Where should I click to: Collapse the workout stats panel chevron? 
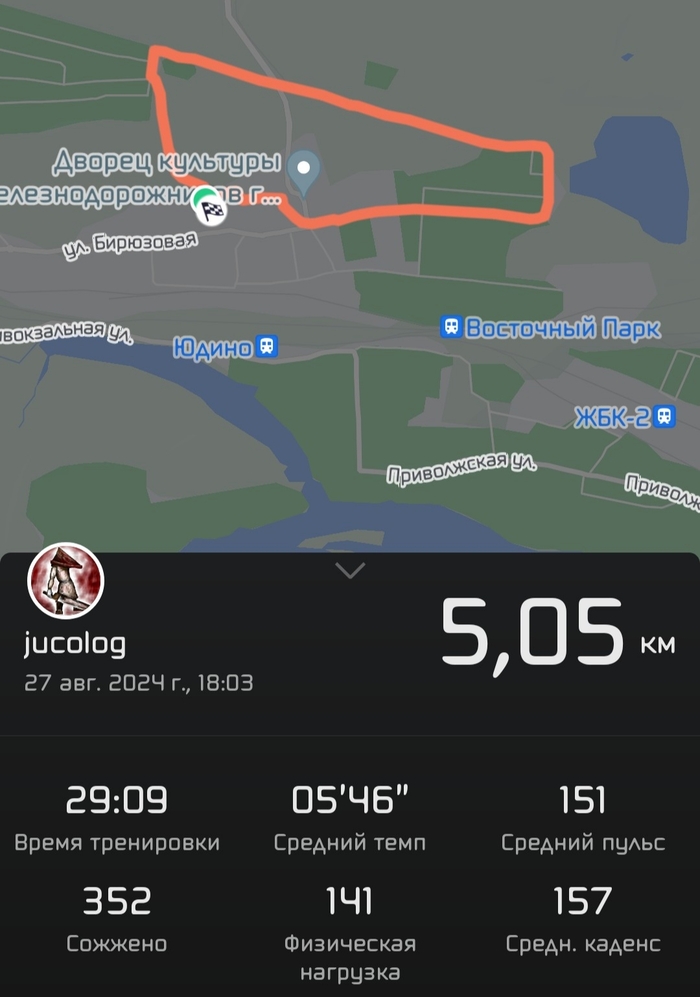pyautogui.click(x=351, y=571)
